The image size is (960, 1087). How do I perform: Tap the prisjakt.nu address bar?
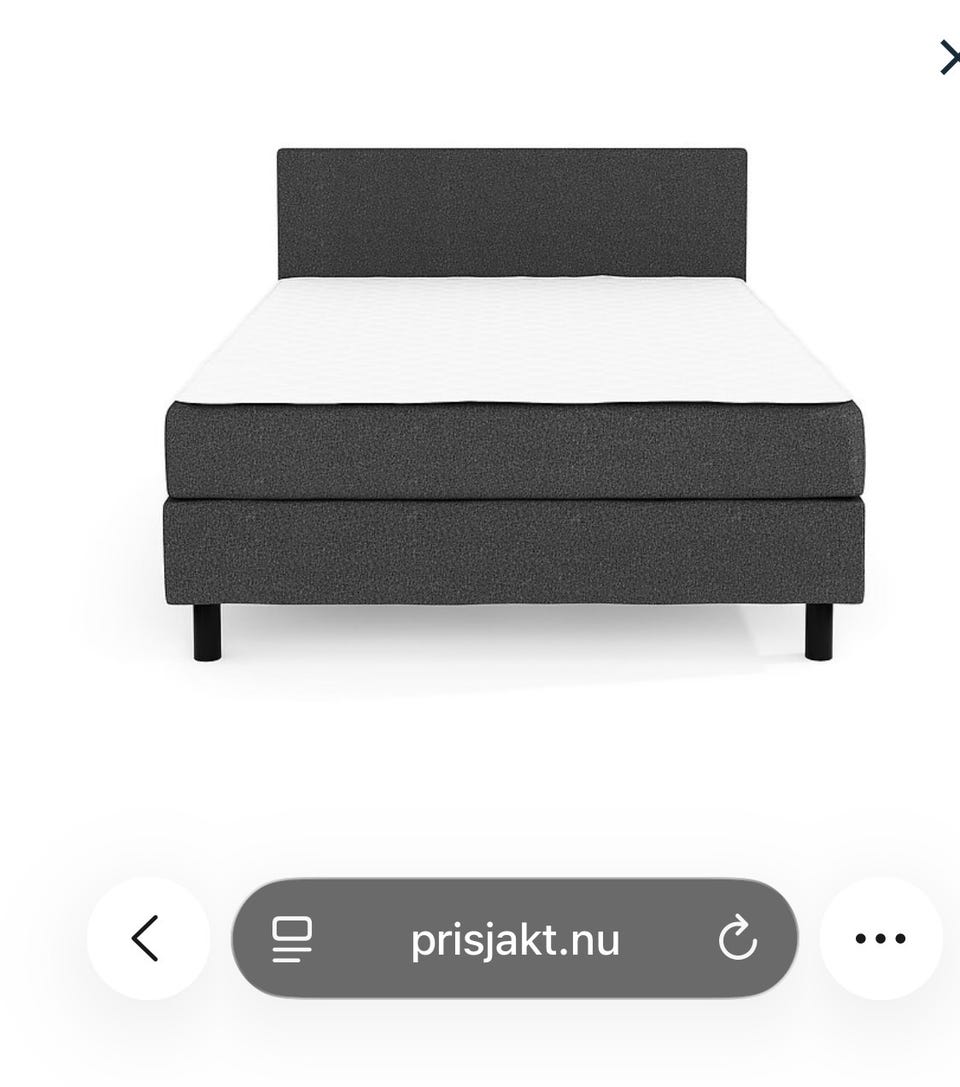(x=515, y=938)
